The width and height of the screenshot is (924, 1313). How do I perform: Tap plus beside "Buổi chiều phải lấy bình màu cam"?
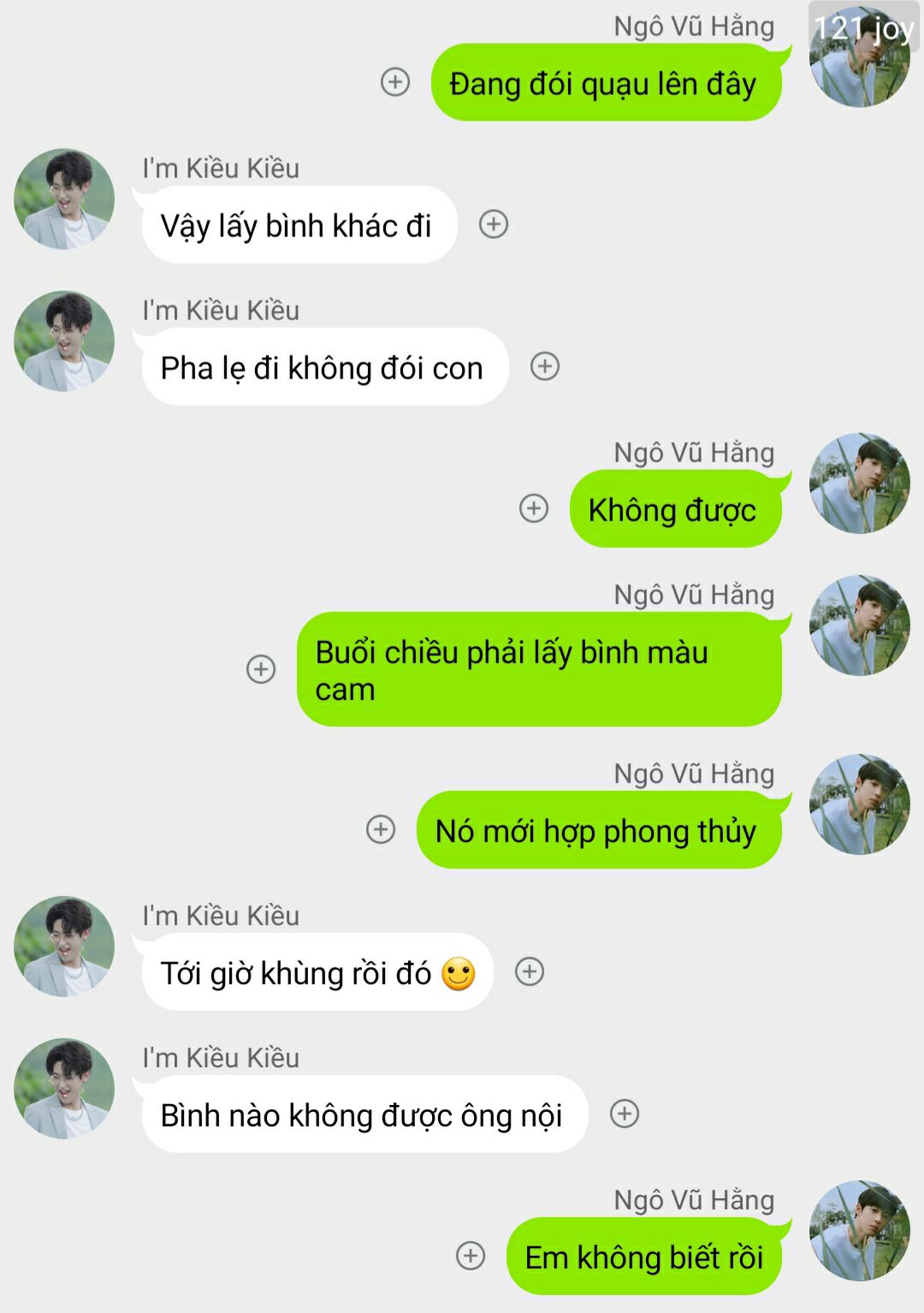tap(261, 668)
